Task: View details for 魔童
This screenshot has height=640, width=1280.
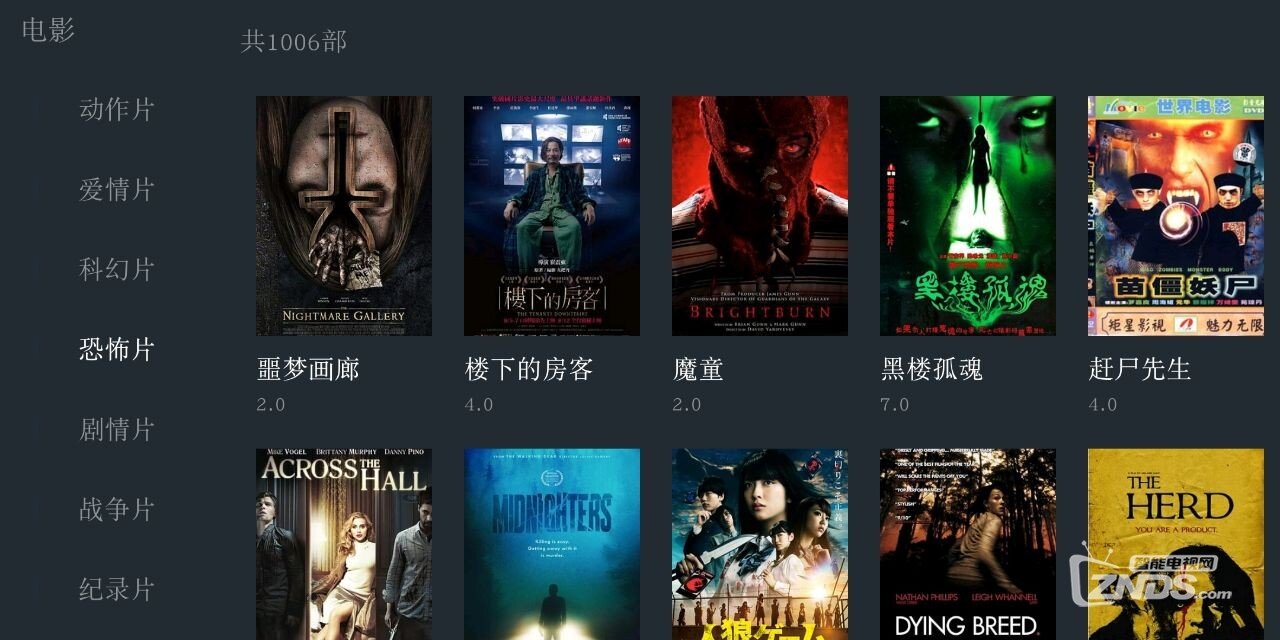Action: (760, 216)
